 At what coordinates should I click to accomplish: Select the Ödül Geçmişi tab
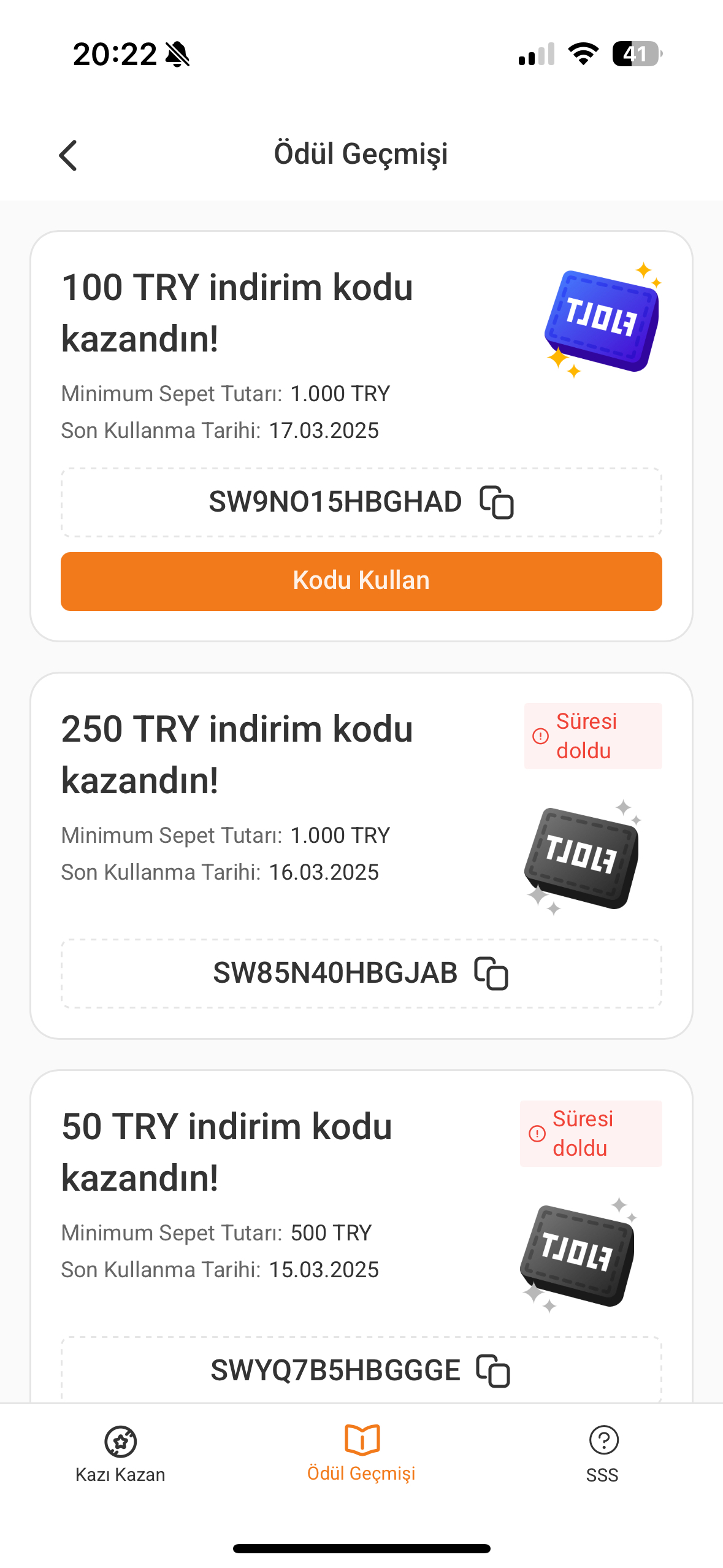click(x=361, y=1453)
